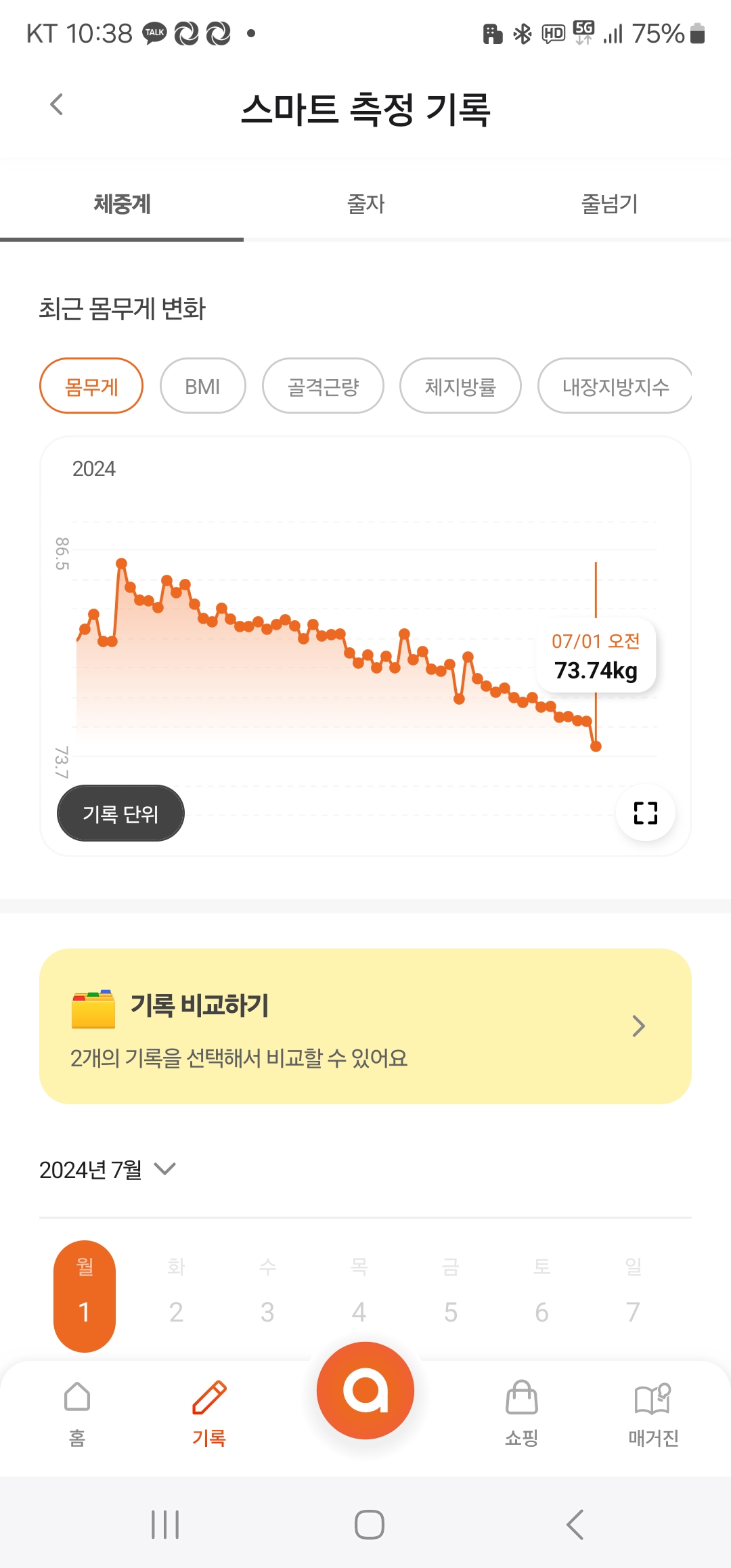Select the 몸무게 chip
This screenshot has width=731, height=1568.
click(91, 386)
